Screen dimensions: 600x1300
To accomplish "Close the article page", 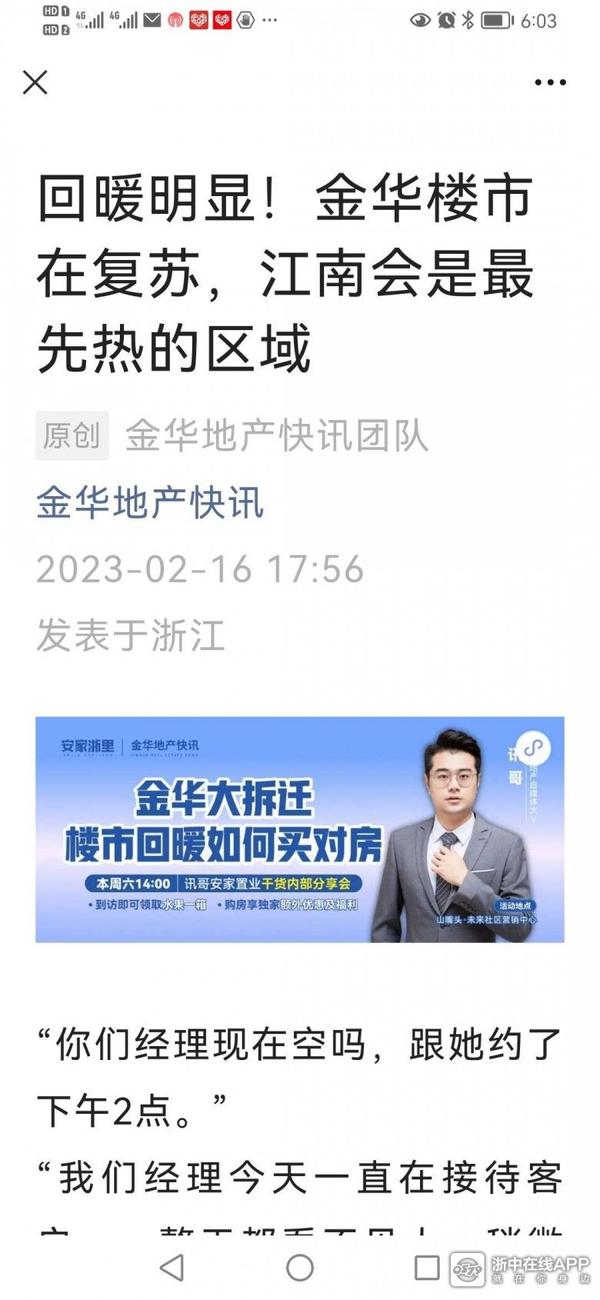I will point(35,82).
